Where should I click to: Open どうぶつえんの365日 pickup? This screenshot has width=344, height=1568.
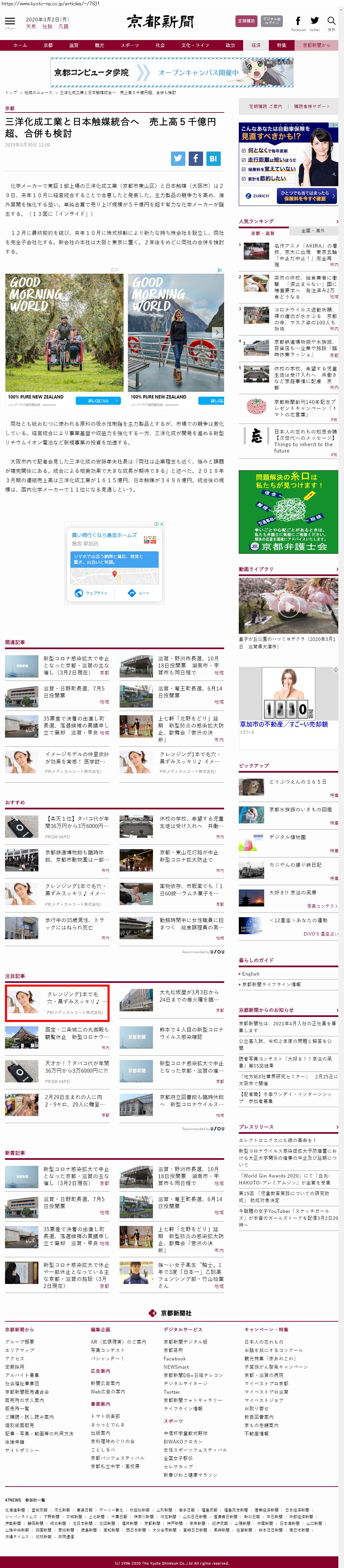click(x=298, y=782)
